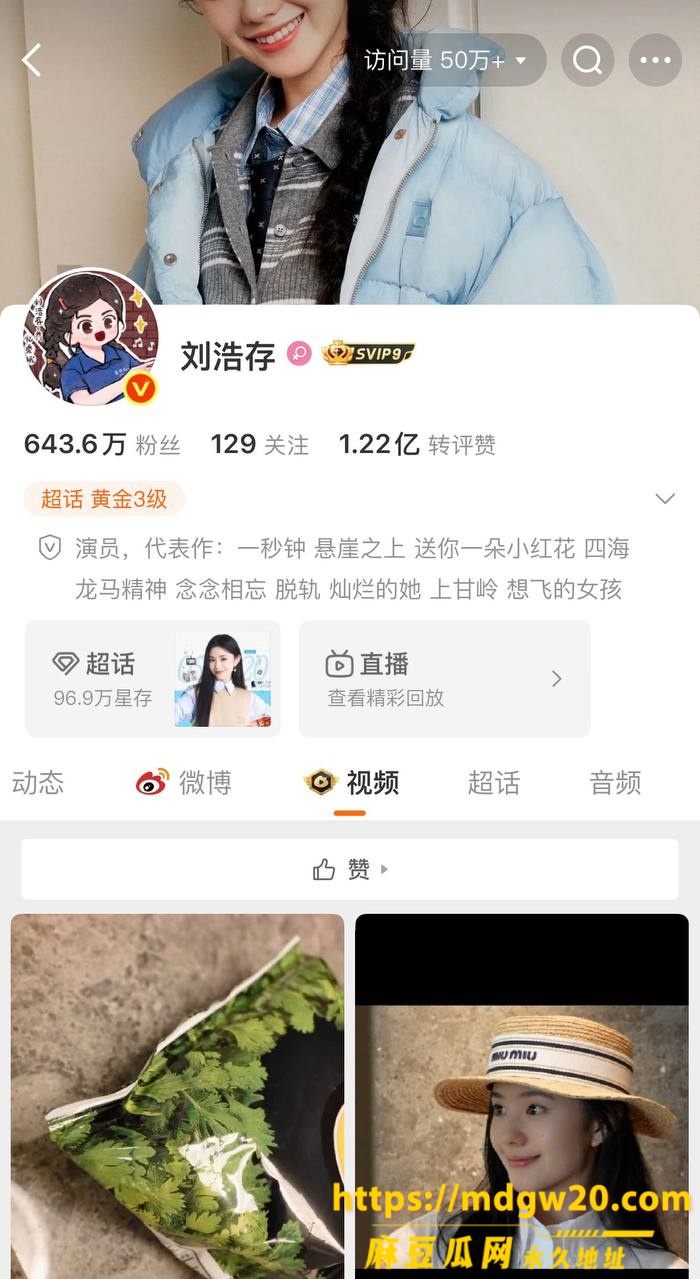The image size is (700, 1279).
Task: Play the cilantro bag video
Action: pyautogui.click(x=177, y=1096)
